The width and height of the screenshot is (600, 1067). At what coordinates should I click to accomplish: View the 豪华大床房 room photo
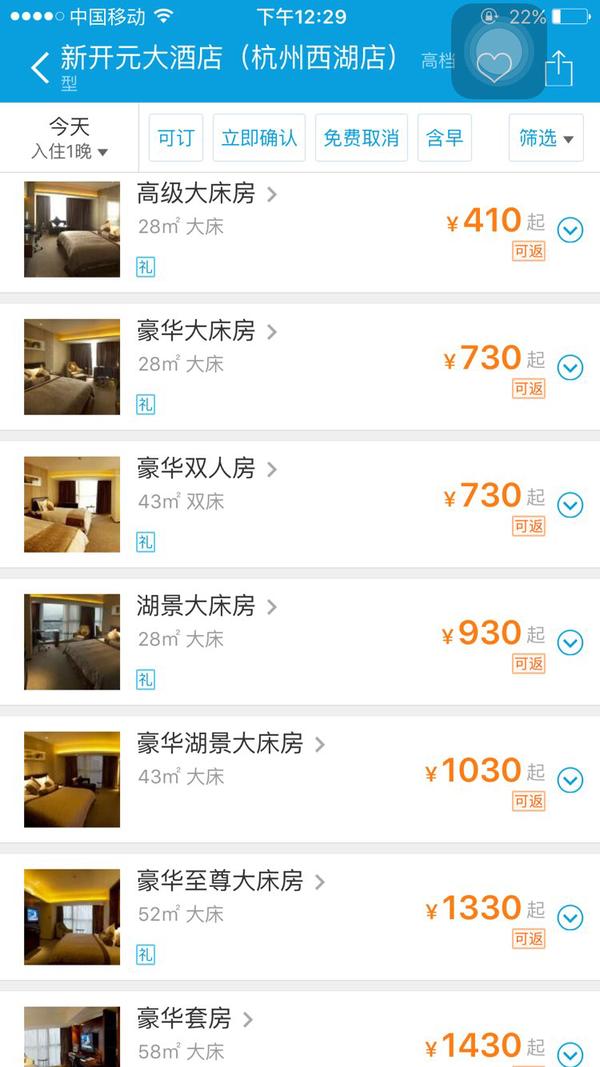coord(72,367)
